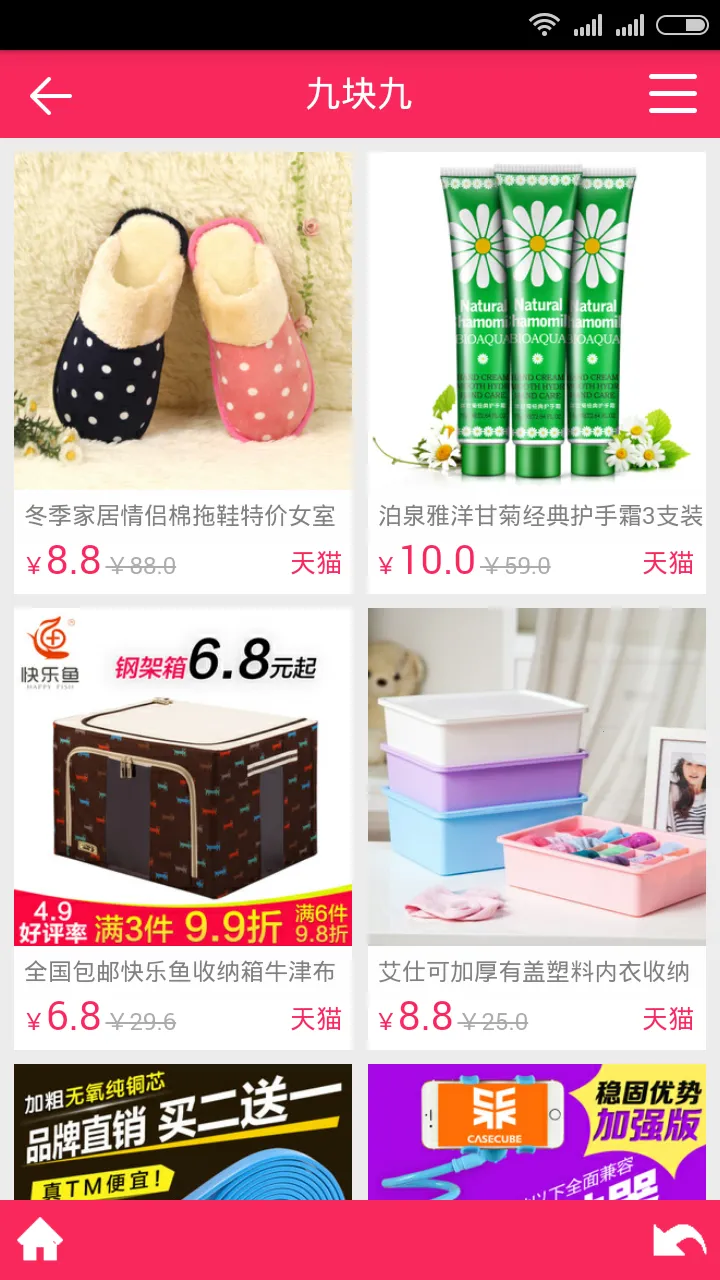Go to the home page via house icon
The image size is (720, 1280).
coord(40,1241)
